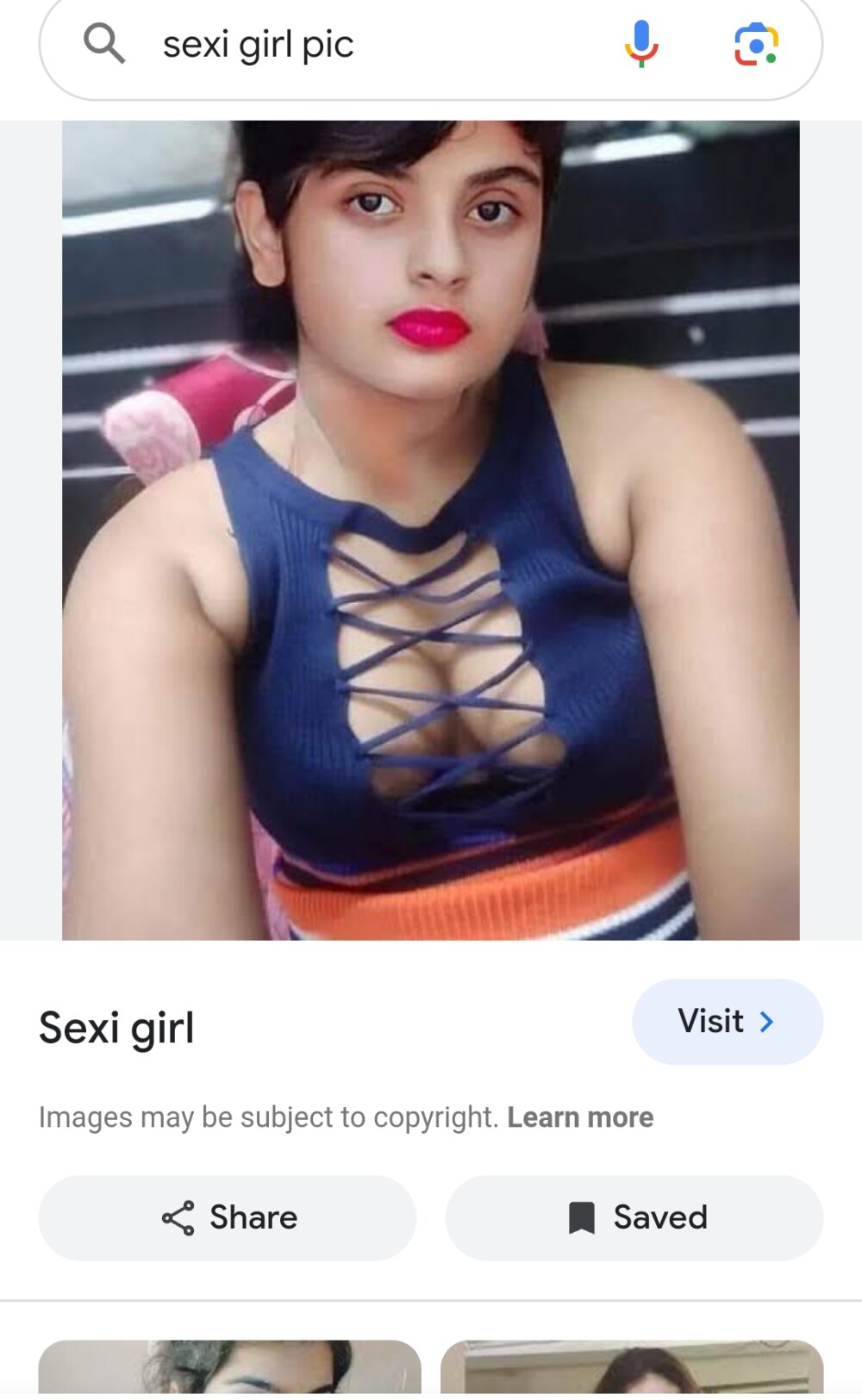Select the Sexi girl title text
This screenshot has width=862, height=1400.
point(117,1026)
